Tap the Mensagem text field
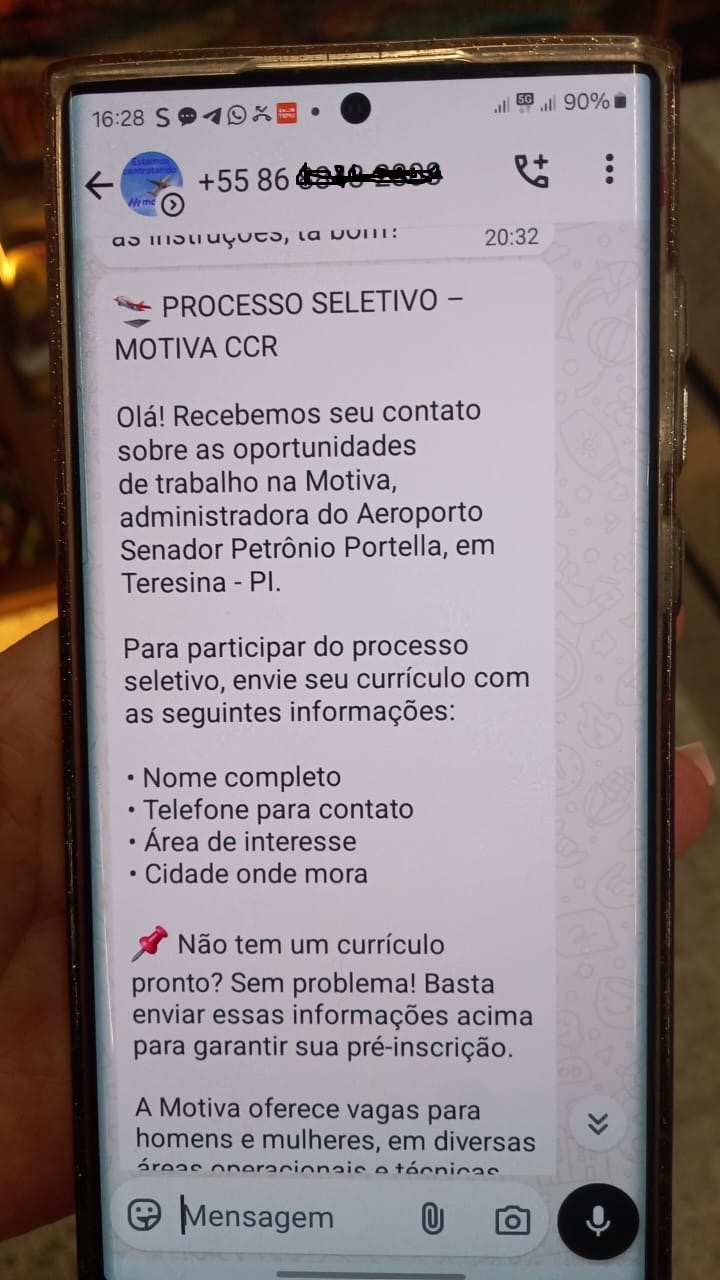The width and height of the screenshot is (720, 1280). point(280,1217)
